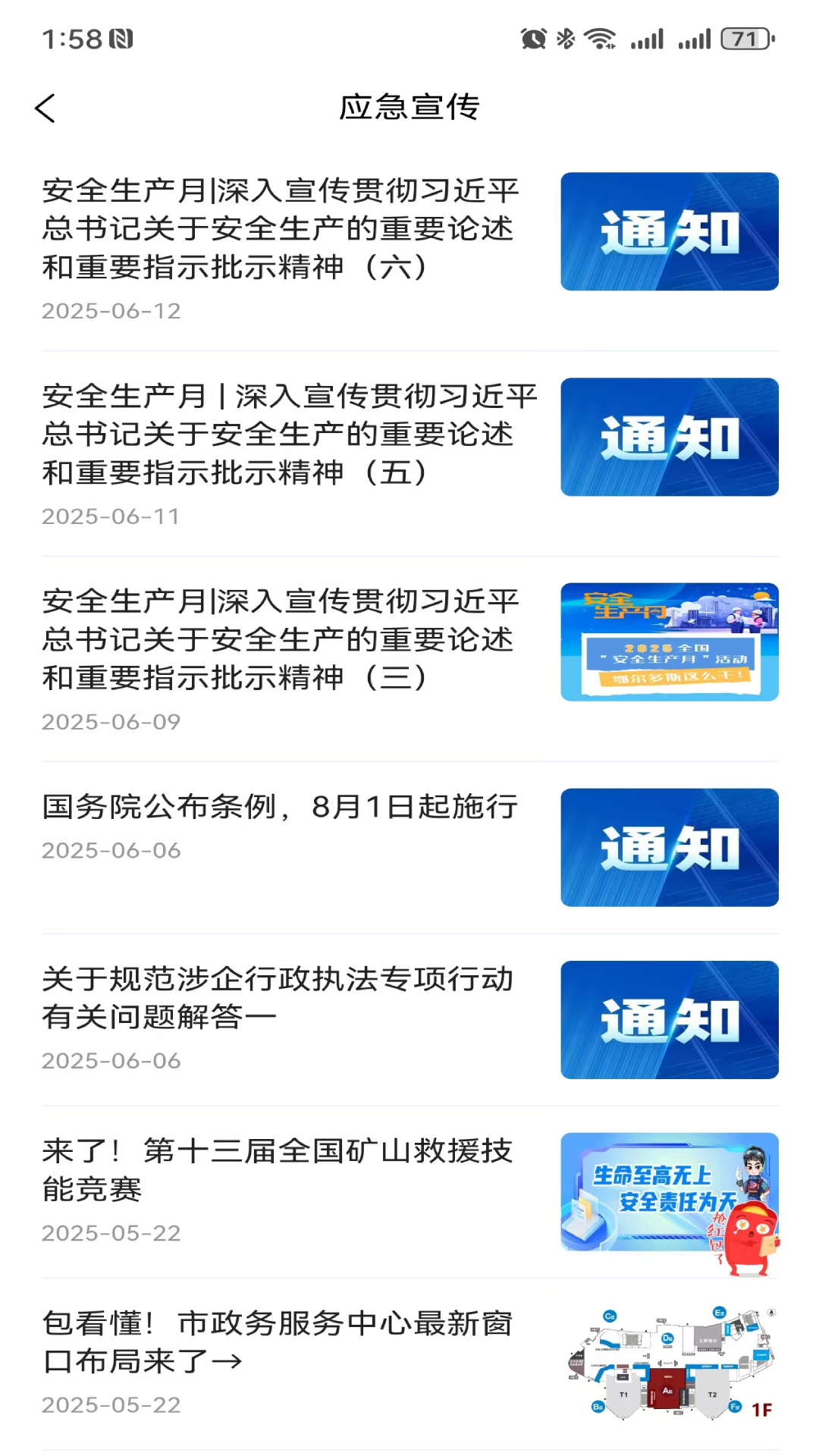Tap the 2025 安全生产月 activity thumbnail

pyautogui.click(x=668, y=641)
